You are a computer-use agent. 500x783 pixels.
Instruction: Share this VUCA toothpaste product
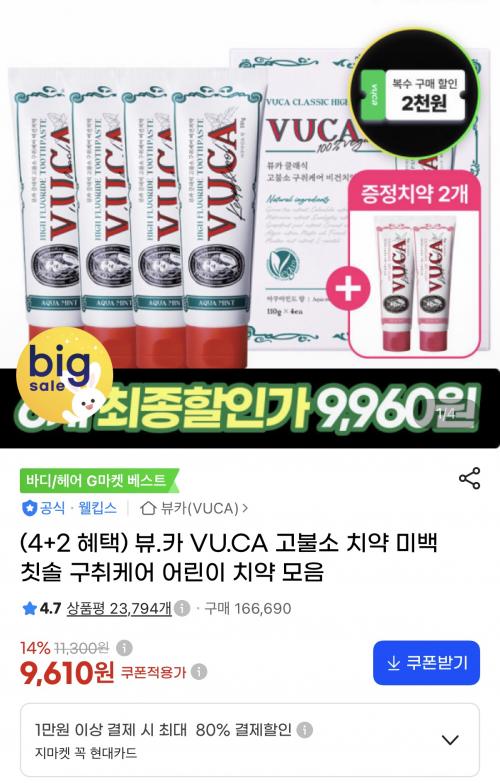(x=469, y=478)
